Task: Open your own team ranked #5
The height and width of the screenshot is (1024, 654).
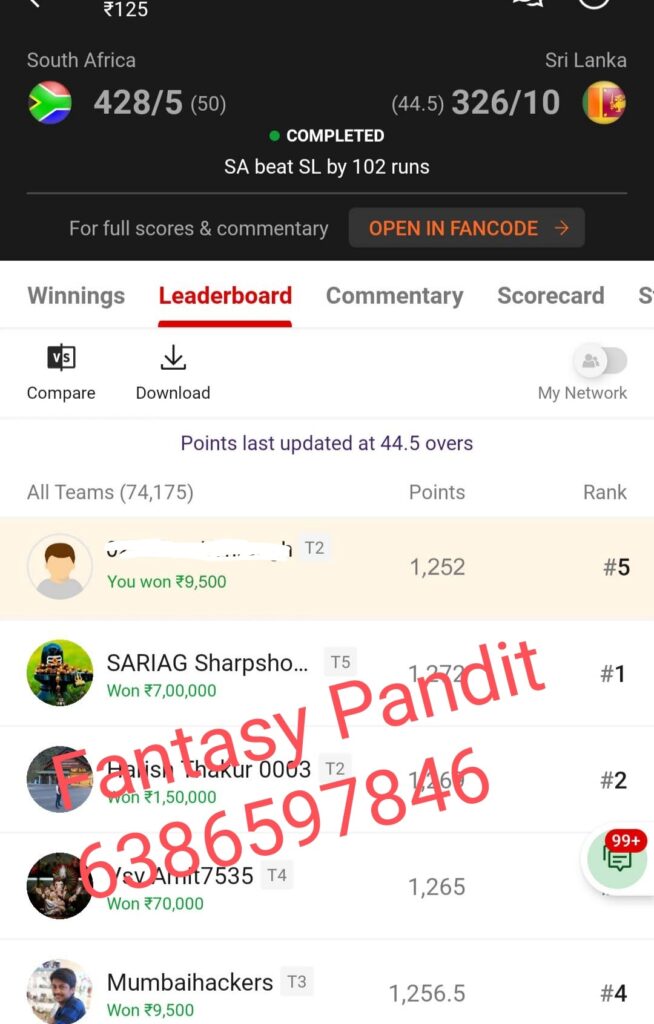Action: 327,567
